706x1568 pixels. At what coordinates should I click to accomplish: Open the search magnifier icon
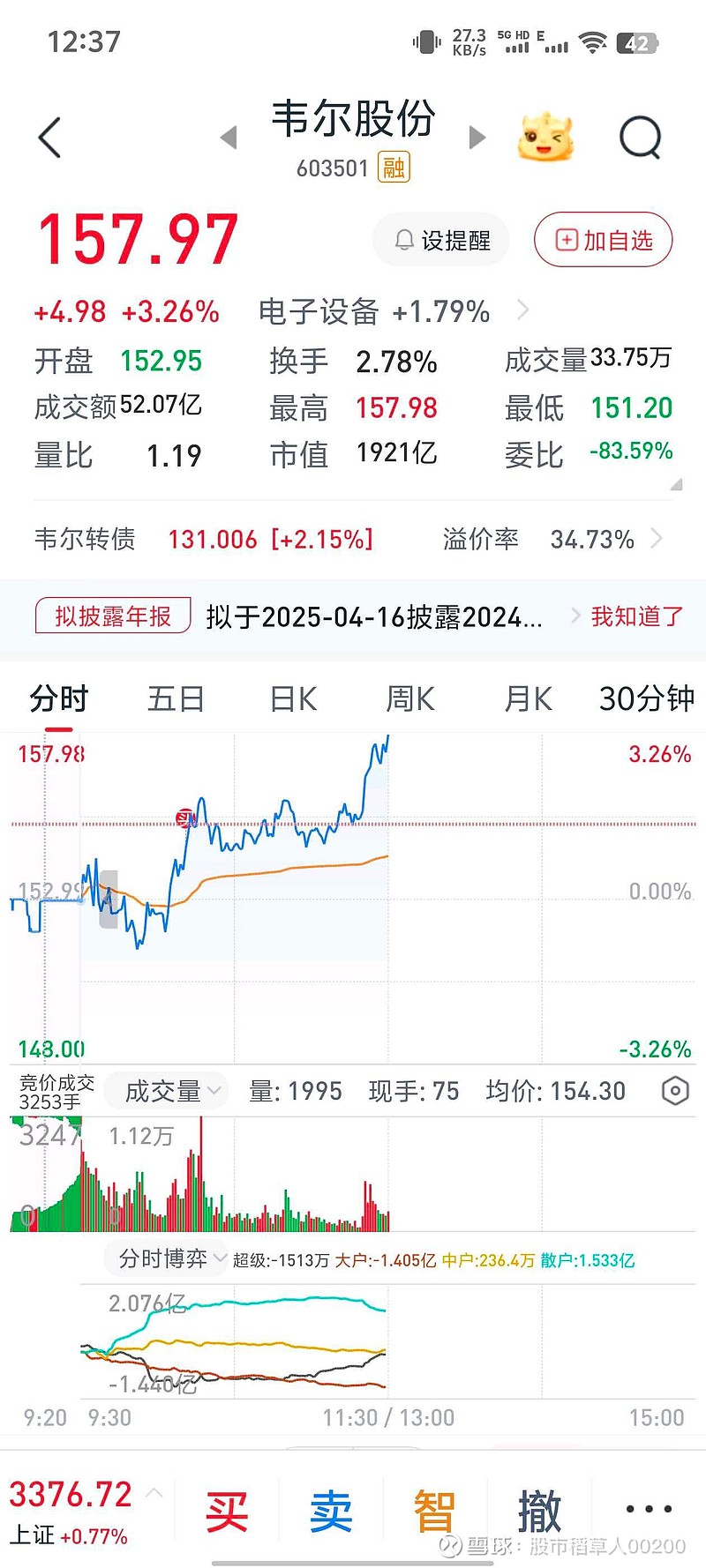(640, 138)
